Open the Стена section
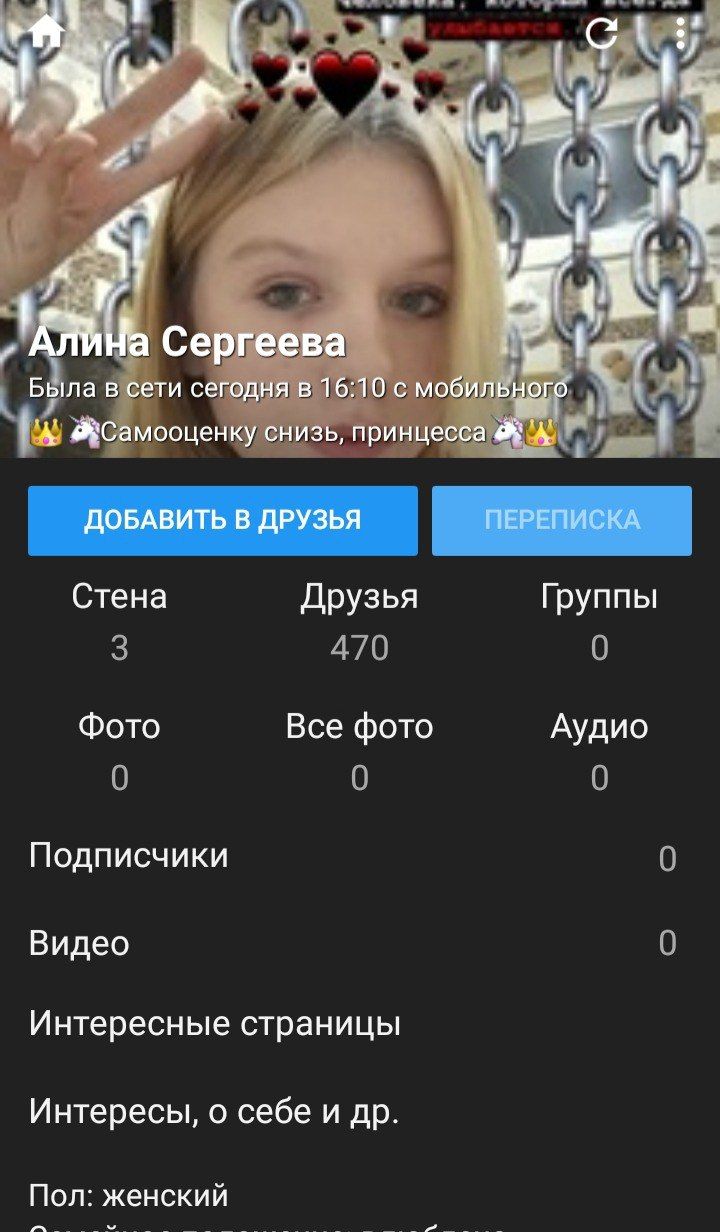The width and height of the screenshot is (720, 1232). (119, 621)
